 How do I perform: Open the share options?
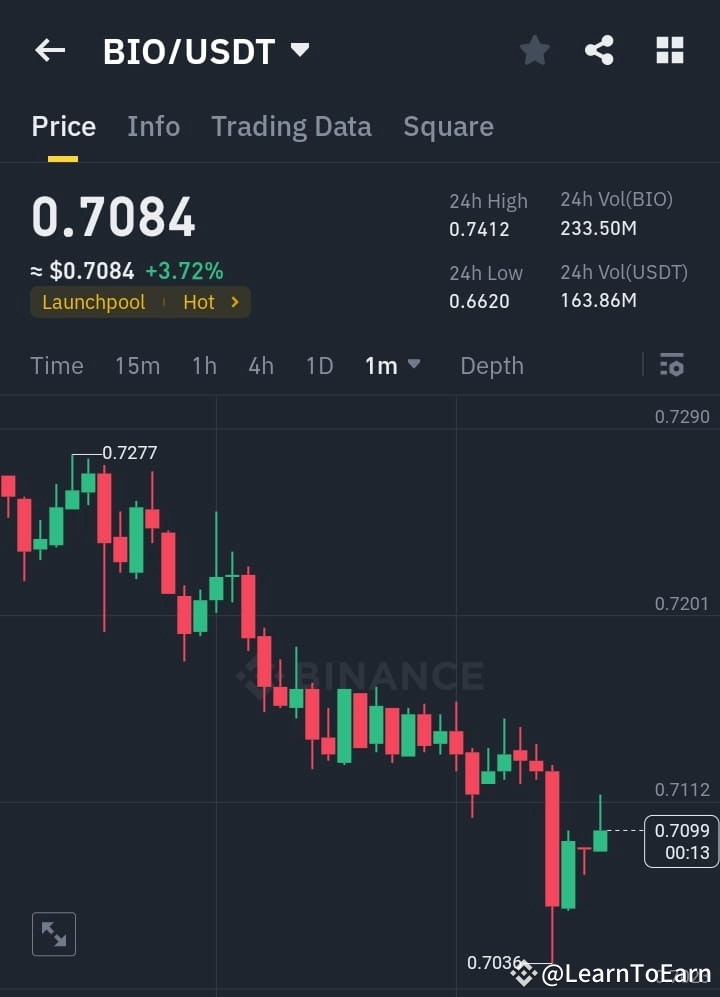click(599, 50)
